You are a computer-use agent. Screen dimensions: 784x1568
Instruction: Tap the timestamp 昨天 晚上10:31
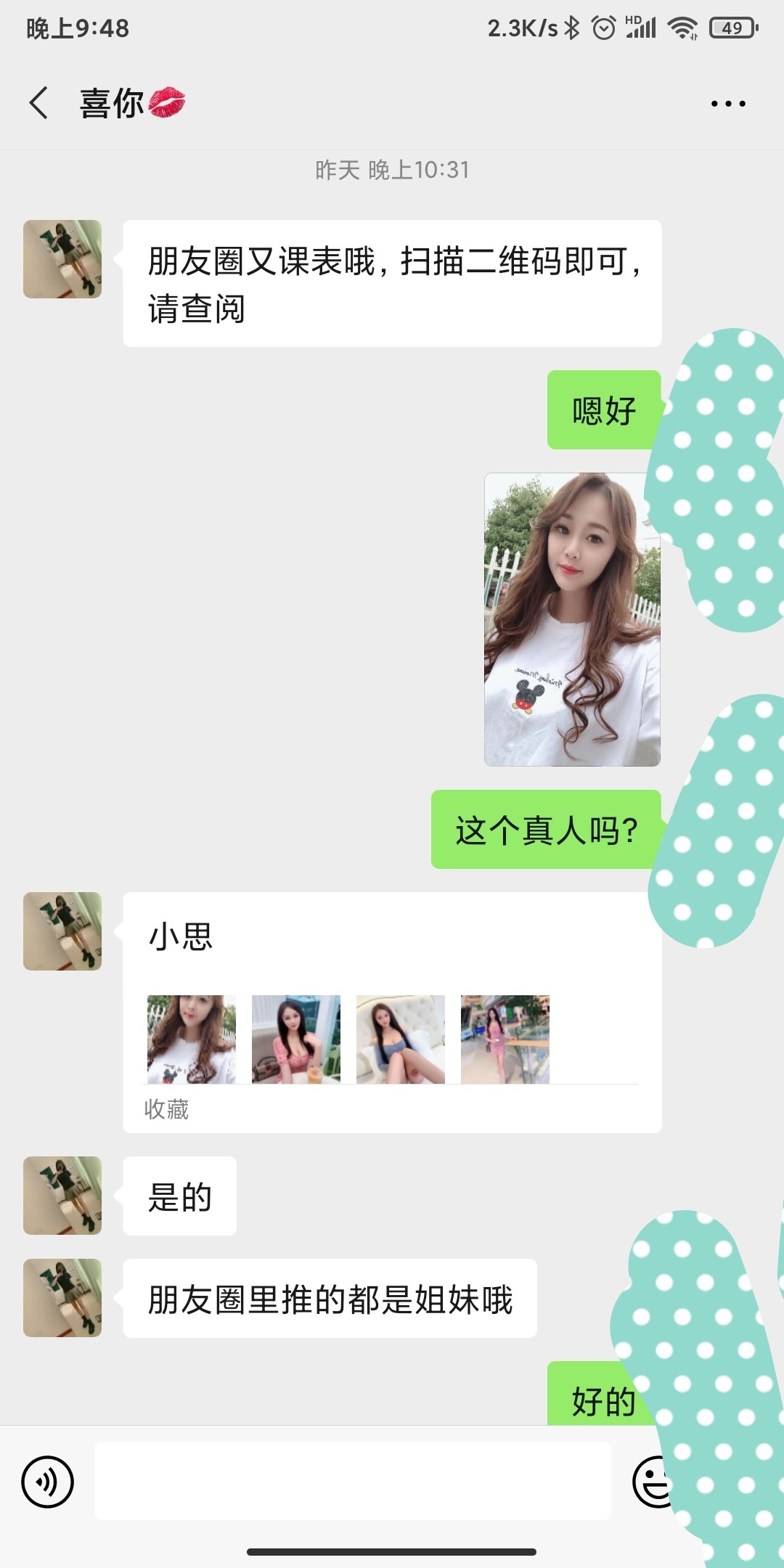click(x=392, y=170)
